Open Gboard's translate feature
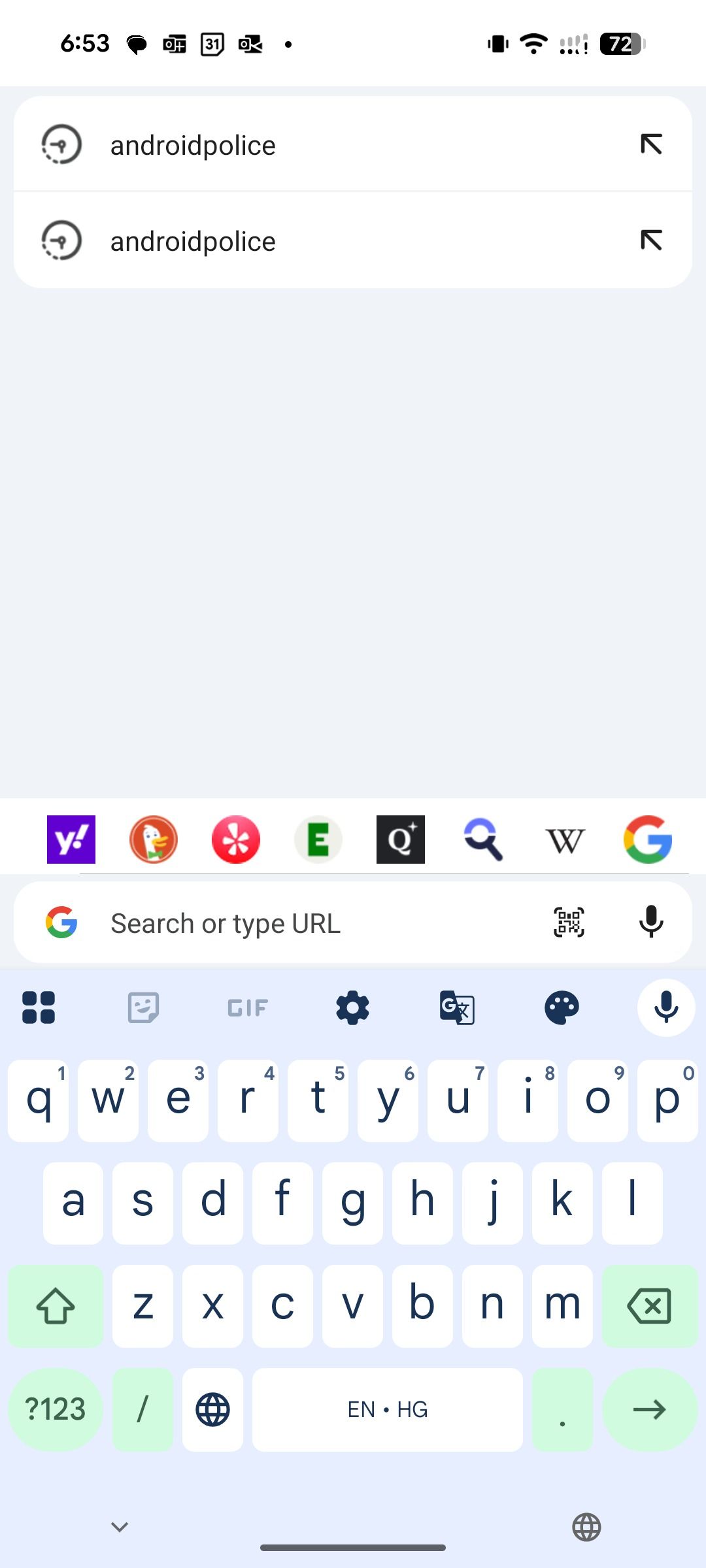 pos(457,1007)
